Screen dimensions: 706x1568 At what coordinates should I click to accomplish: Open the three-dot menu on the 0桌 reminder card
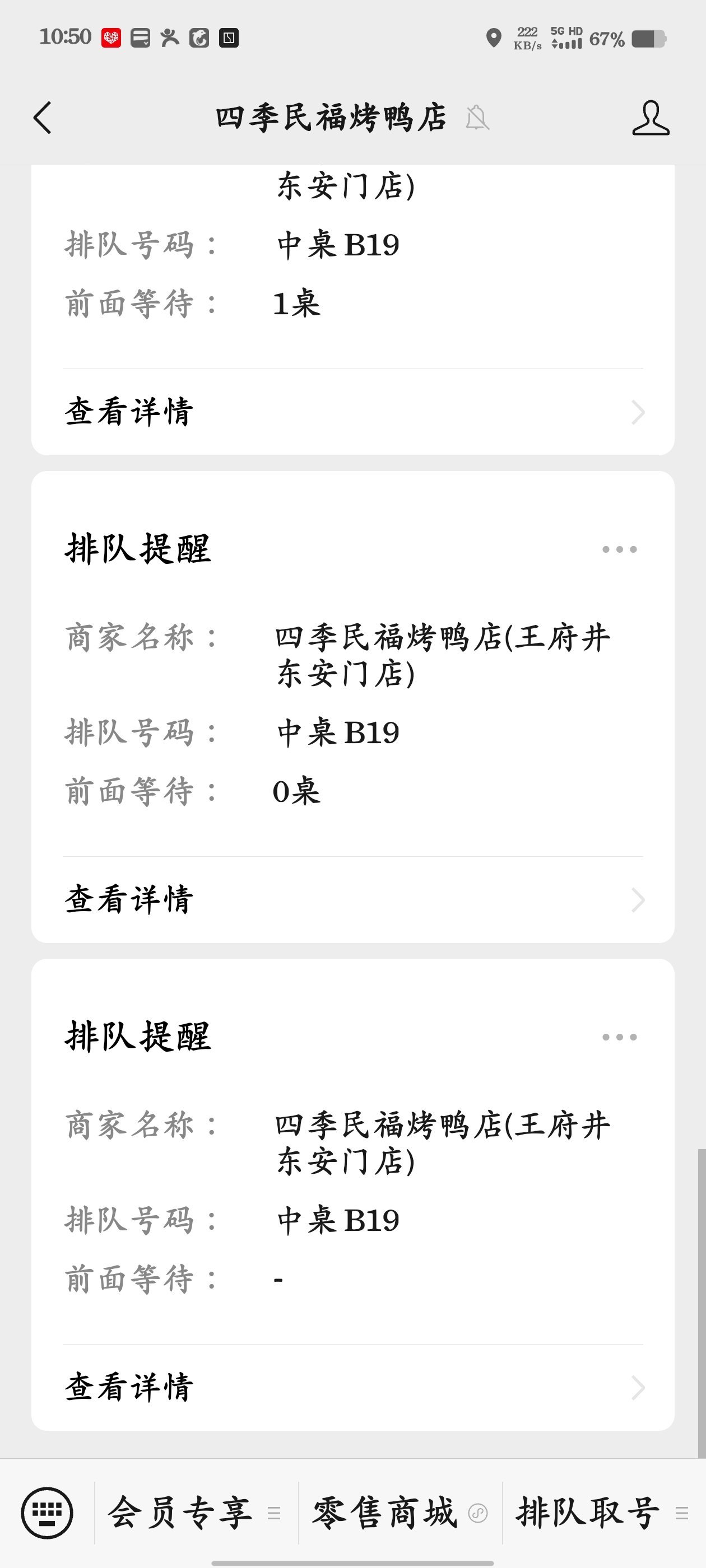[620, 549]
